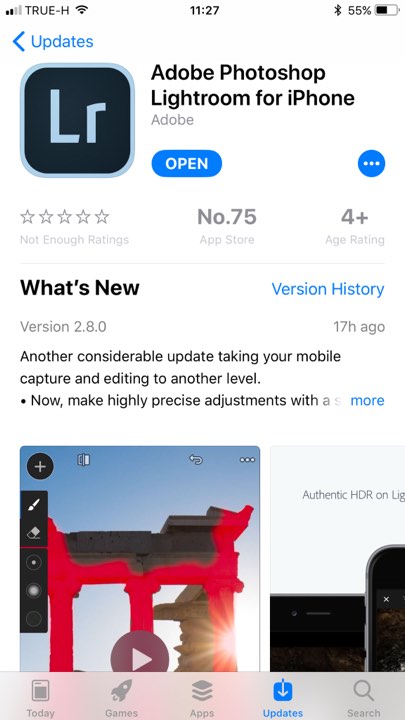Switch to the Games tab
Screen dimensions: 405x720
point(121,698)
